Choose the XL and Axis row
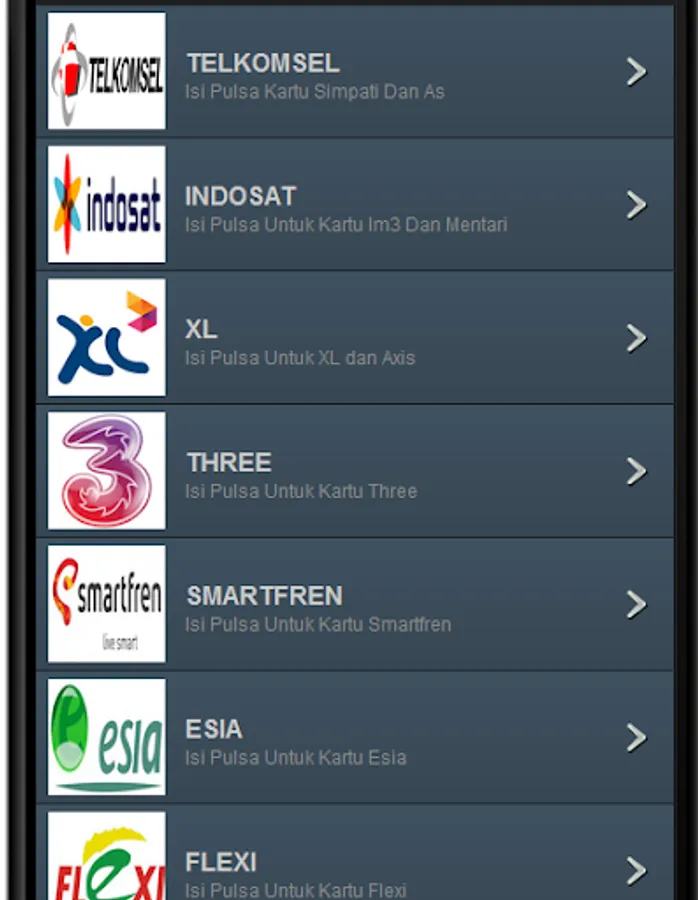The height and width of the screenshot is (900, 698). [355, 338]
